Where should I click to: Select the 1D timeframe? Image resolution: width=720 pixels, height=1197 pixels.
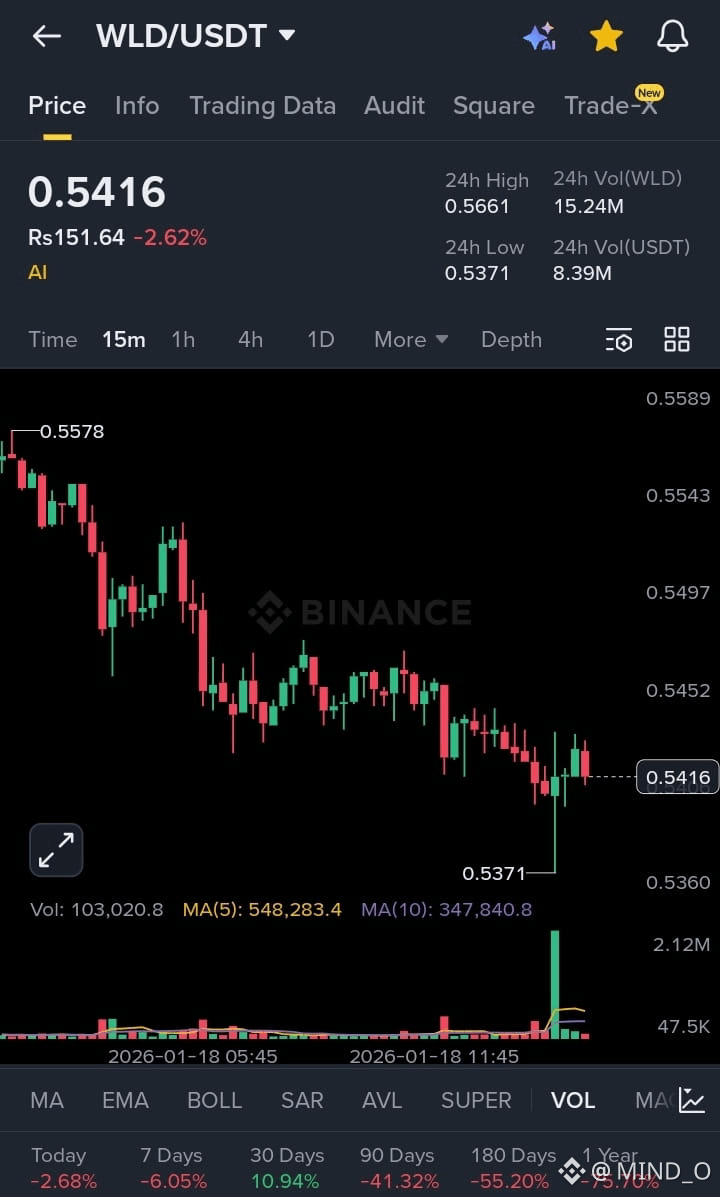(x=320, y=340)
